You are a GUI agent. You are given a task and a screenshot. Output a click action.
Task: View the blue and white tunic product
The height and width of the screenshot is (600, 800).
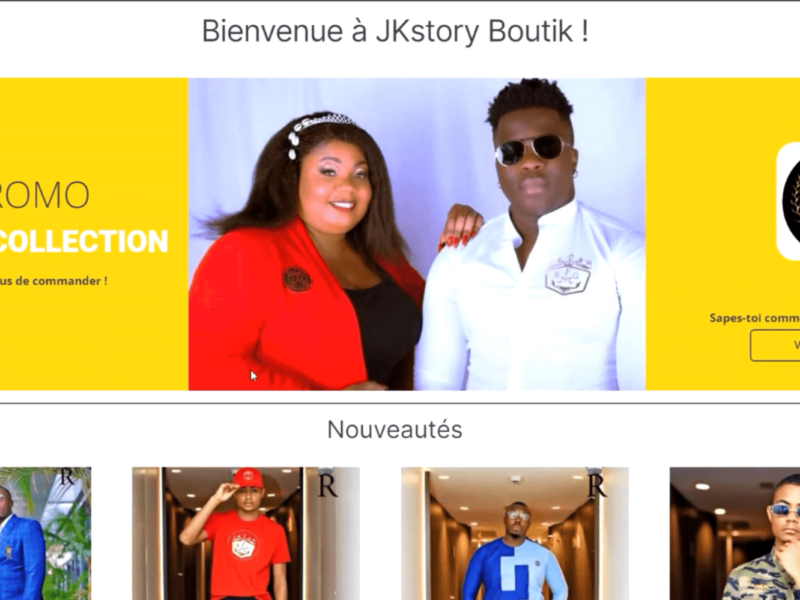(514, 534)
